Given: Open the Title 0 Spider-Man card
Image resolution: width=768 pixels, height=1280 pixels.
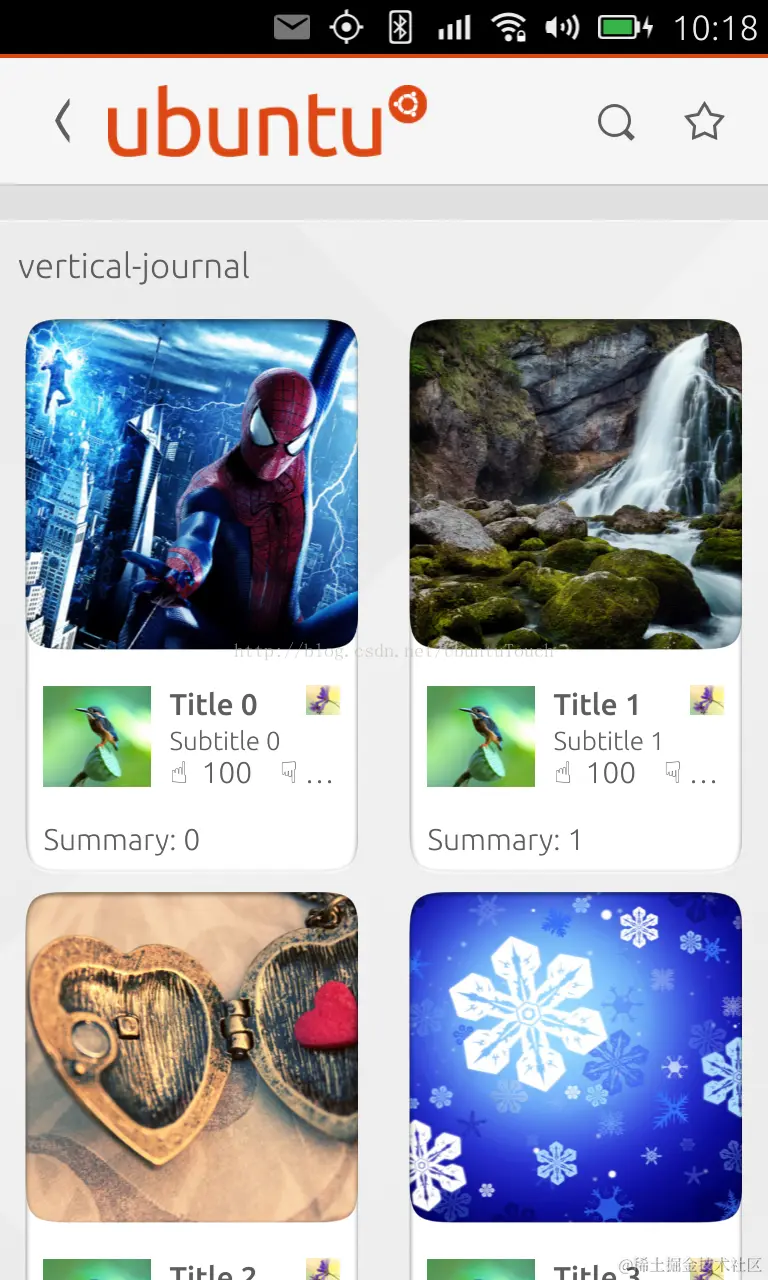Looking at the screenshot, I should coord(191,484).
